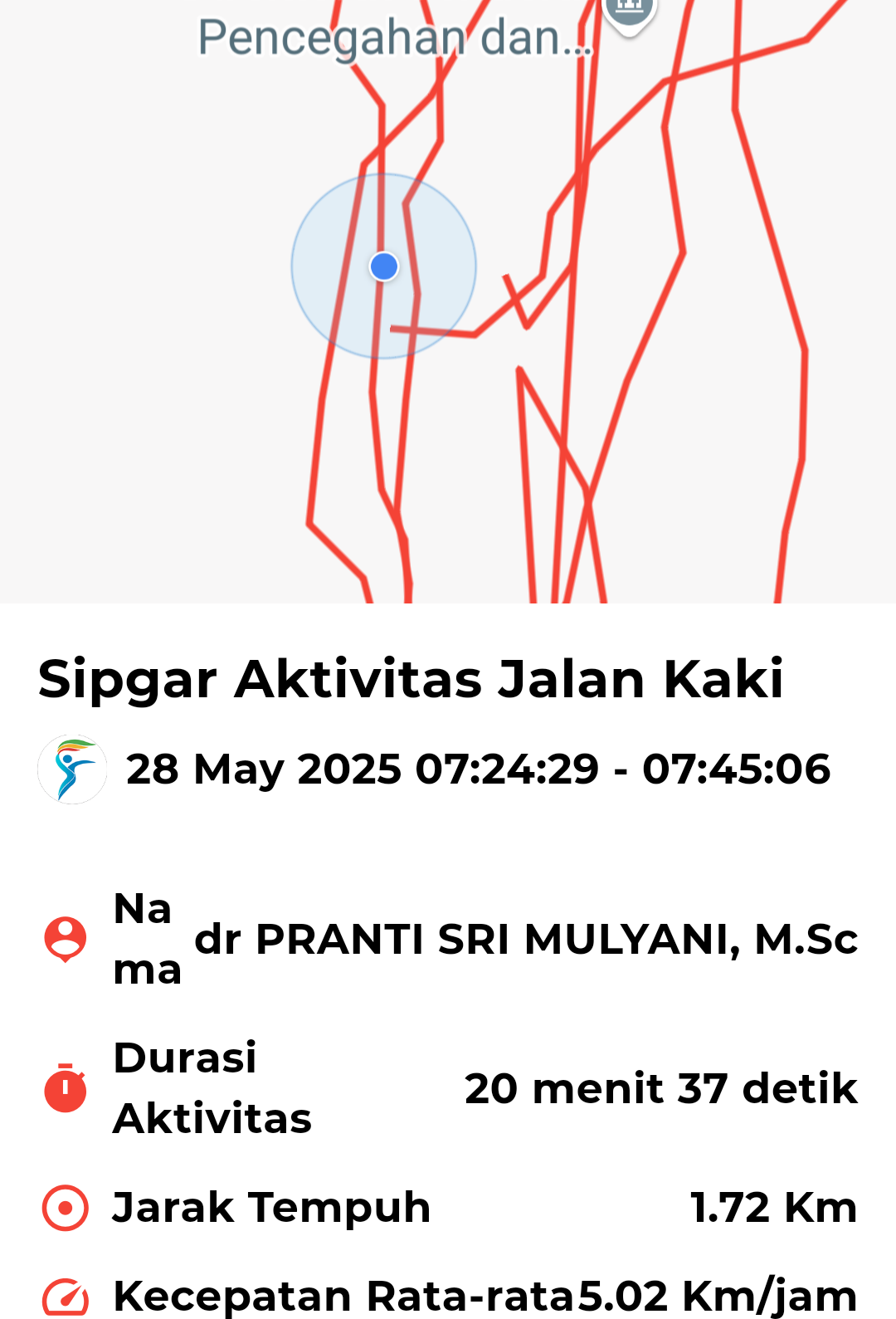Click the red person icon beside Nama
Image resolution: width=896 pixels, height=1319 pixels.
coord(65,939)
